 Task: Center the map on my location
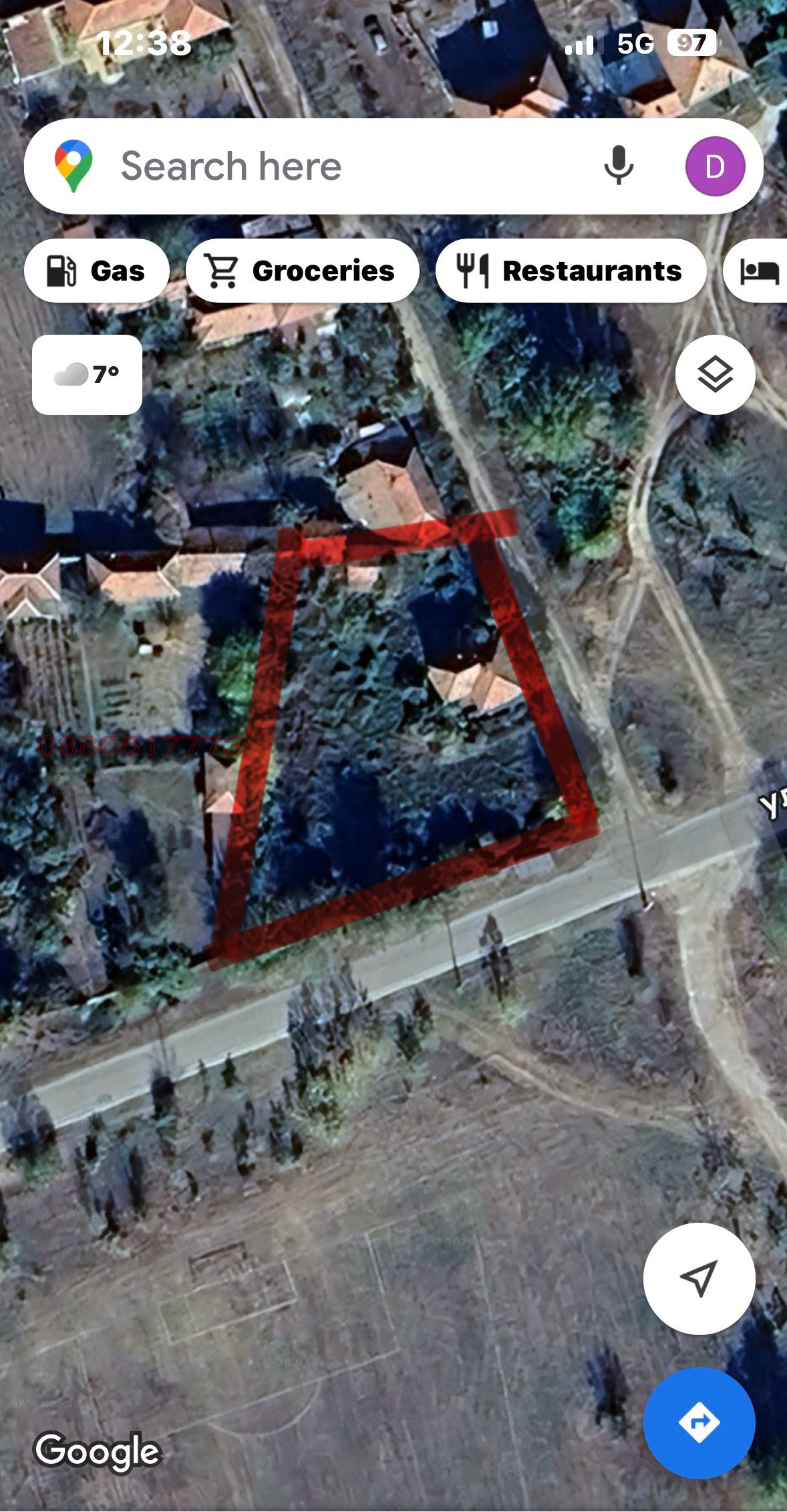click(699, 1279)
